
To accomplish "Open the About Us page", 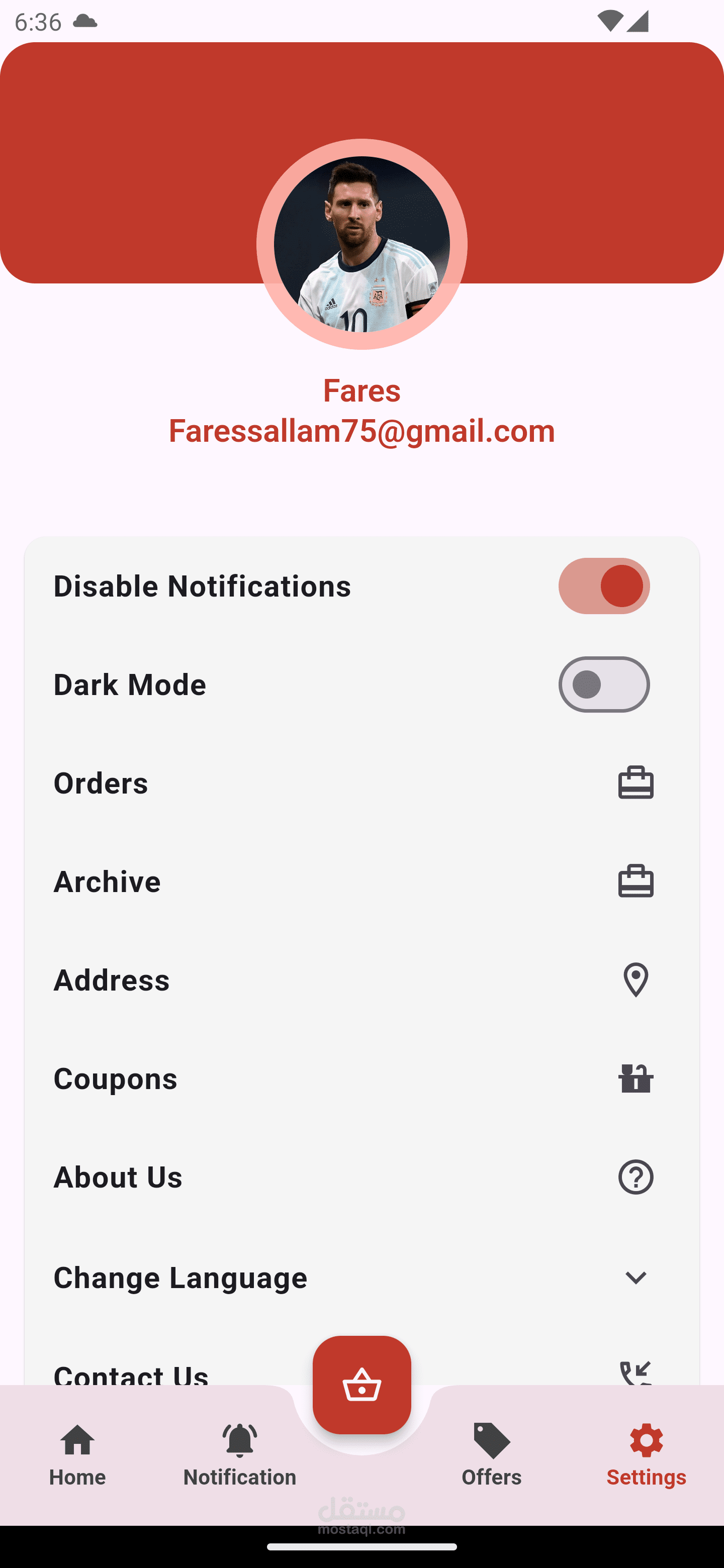I will pos(361,1177).
